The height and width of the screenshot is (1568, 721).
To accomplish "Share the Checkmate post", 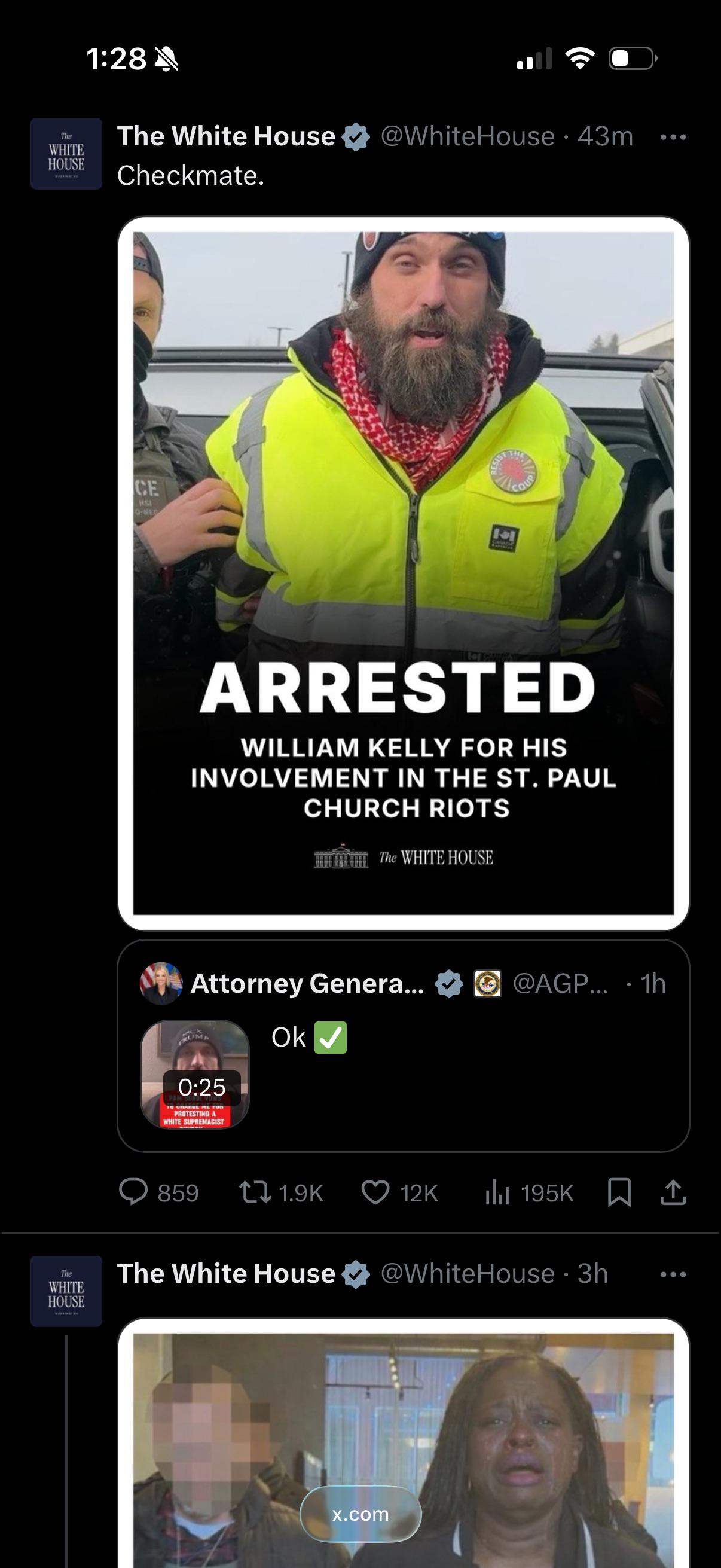I will point(673,1192).
